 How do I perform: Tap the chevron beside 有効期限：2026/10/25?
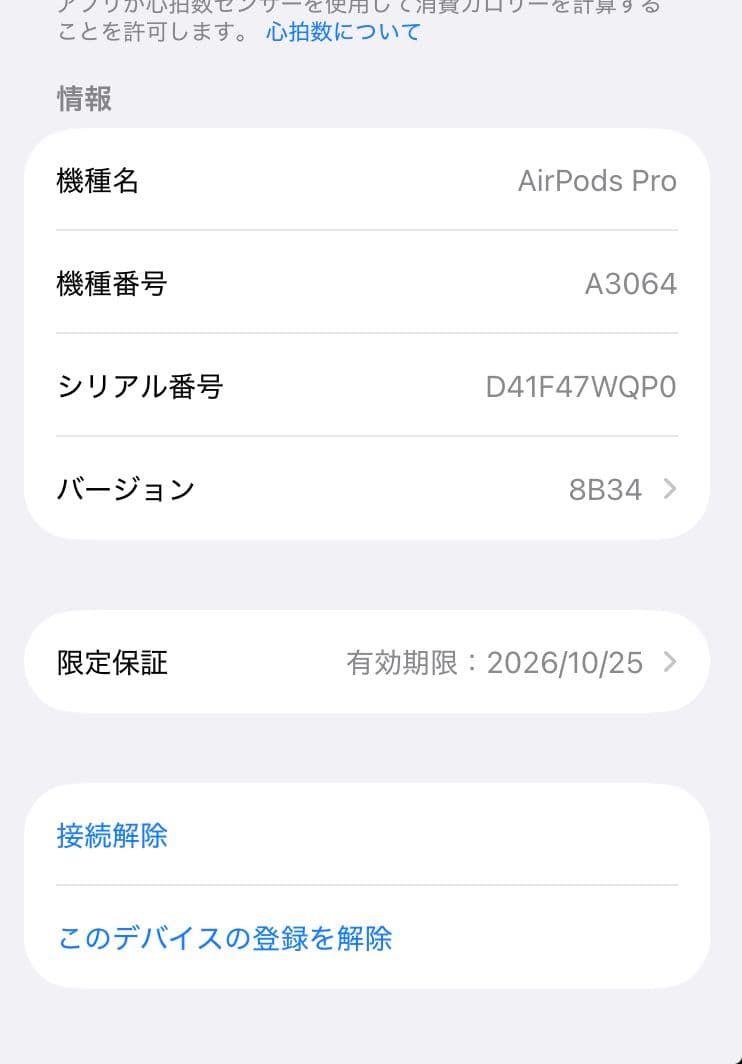pyautogui.click(x=672, y=661)
